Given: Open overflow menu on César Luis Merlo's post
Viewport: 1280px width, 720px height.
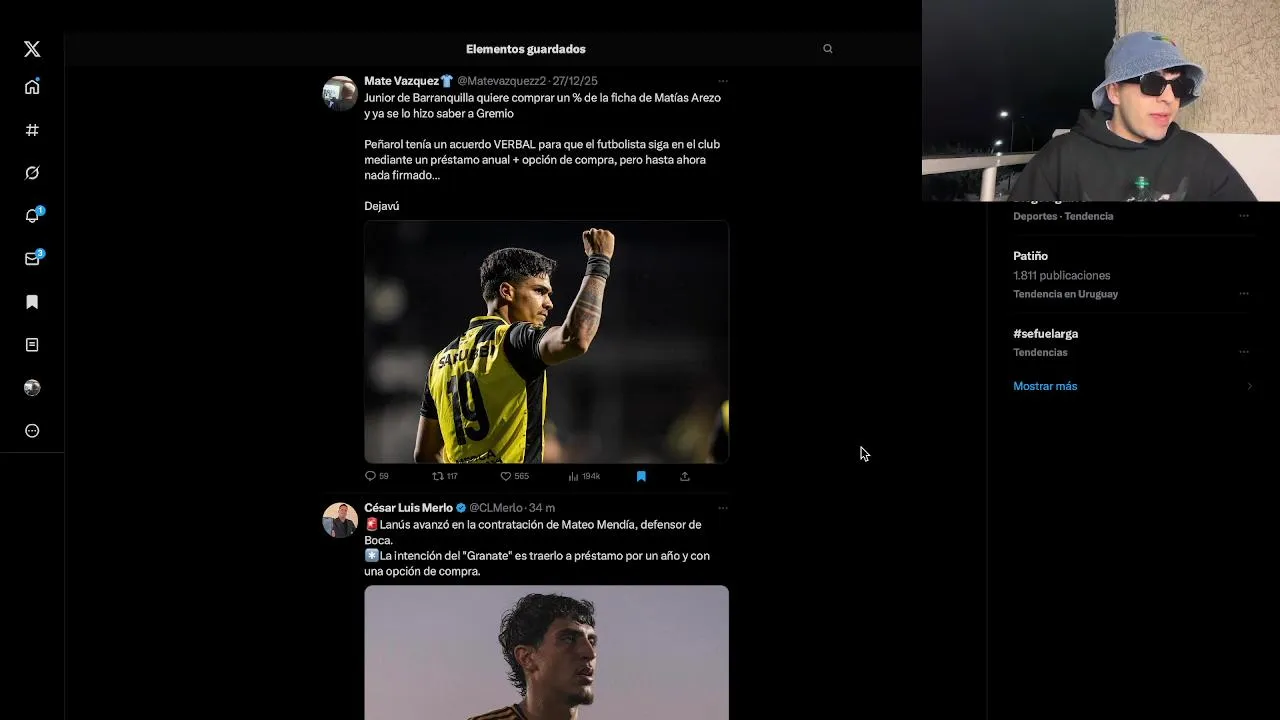Looking at the screenshot, I should click(722, 508).
